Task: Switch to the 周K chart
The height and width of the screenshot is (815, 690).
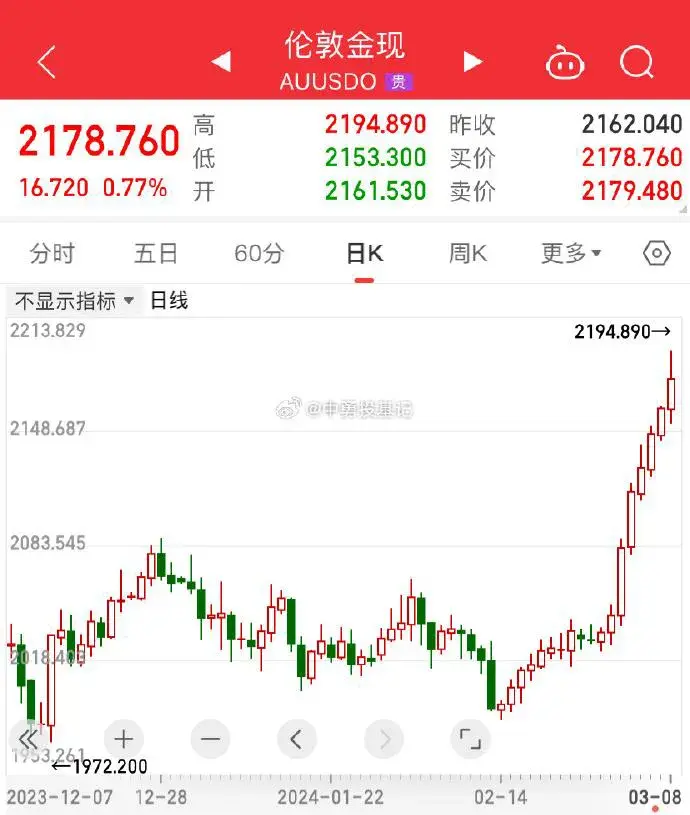Action: pyautogui.click(x=466, y=254)
